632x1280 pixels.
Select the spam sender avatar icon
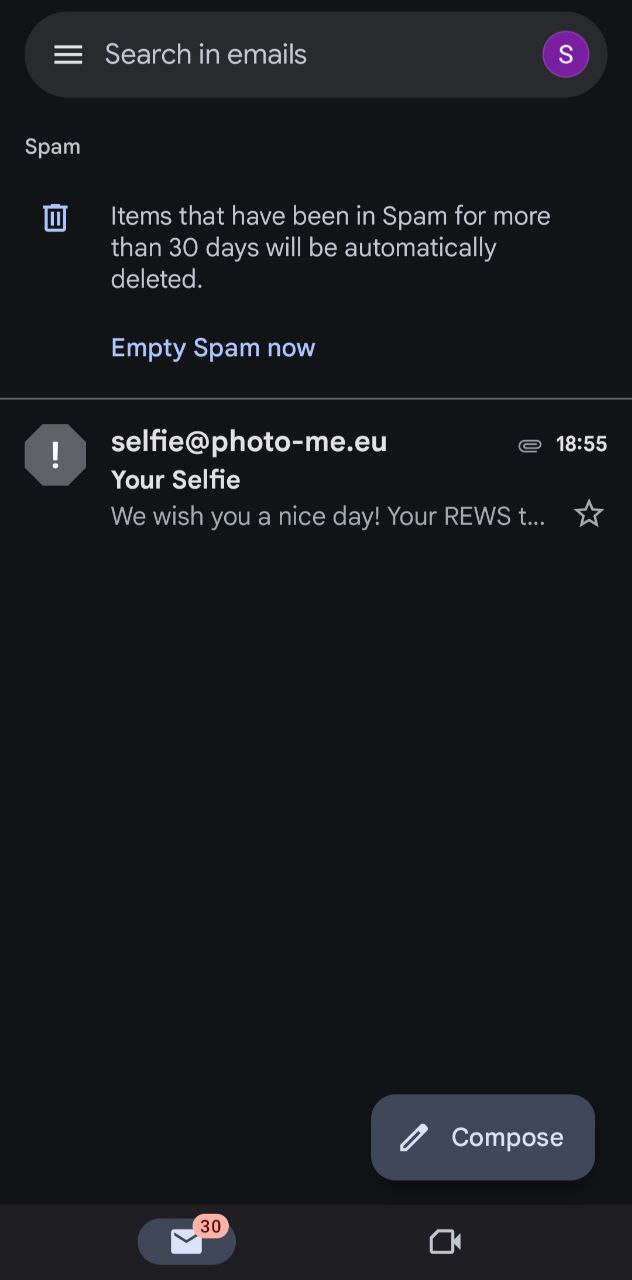click(x=55, y=455)
